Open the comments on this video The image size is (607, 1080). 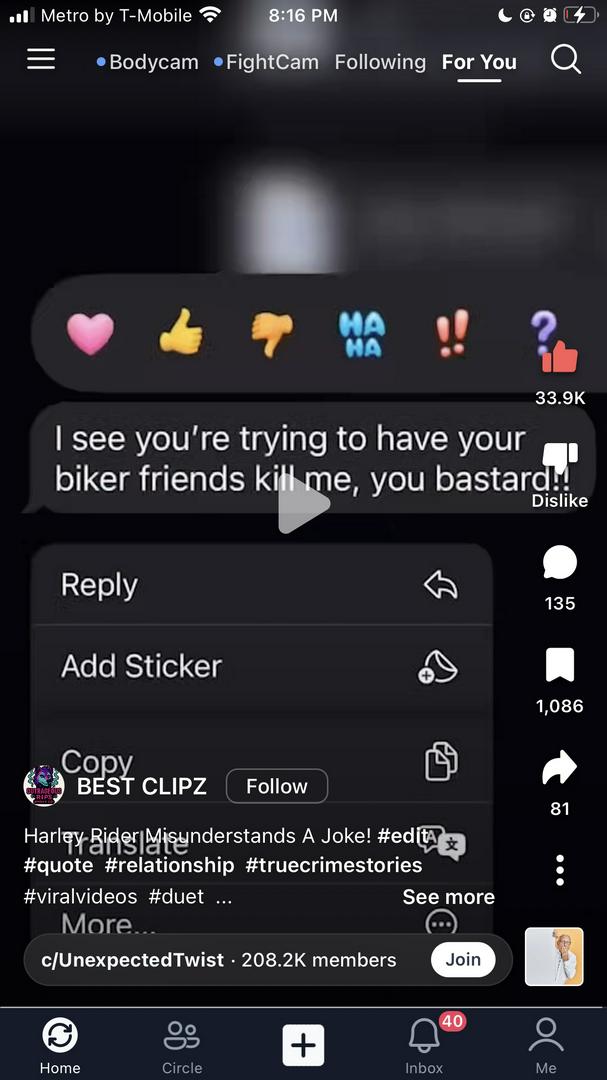(560, 563)
